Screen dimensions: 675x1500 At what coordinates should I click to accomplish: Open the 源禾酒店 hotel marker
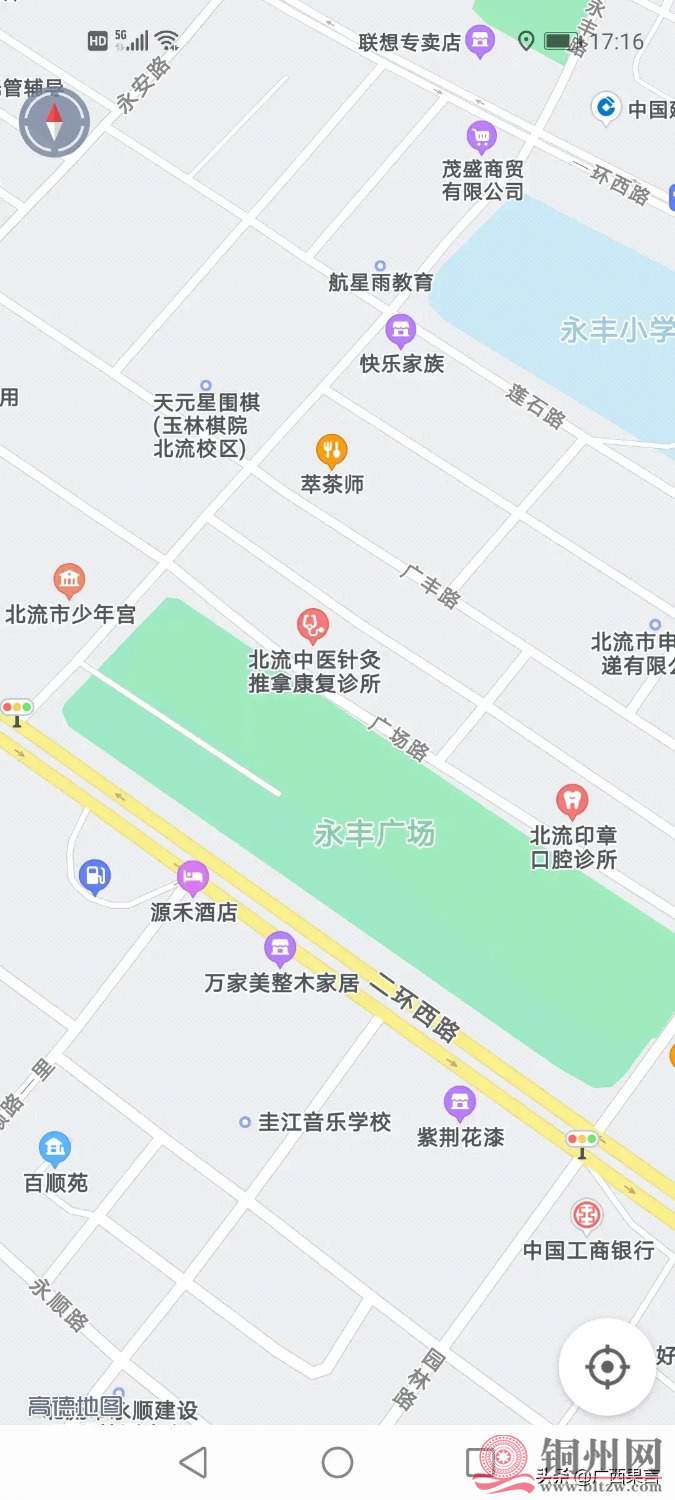193,879
